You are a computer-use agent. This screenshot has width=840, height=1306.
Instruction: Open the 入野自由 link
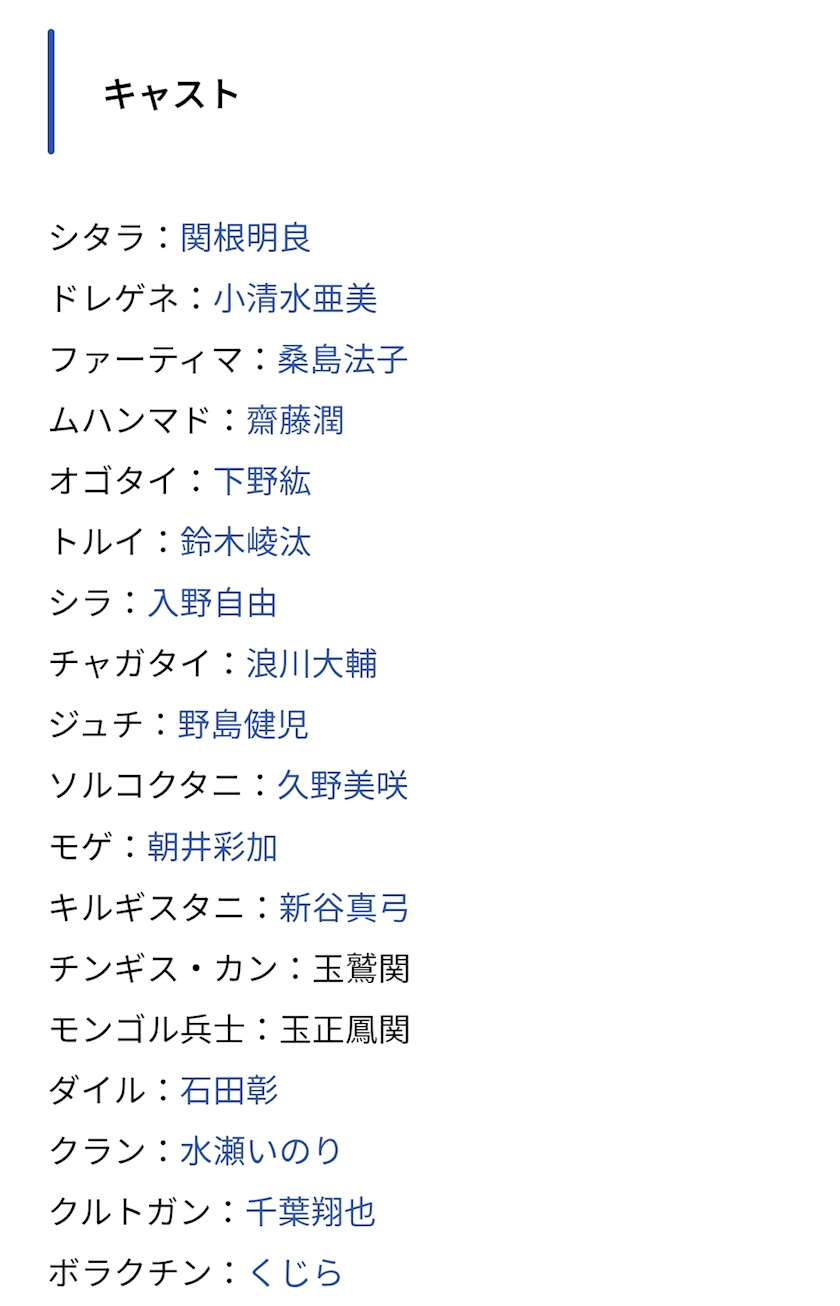213,604
